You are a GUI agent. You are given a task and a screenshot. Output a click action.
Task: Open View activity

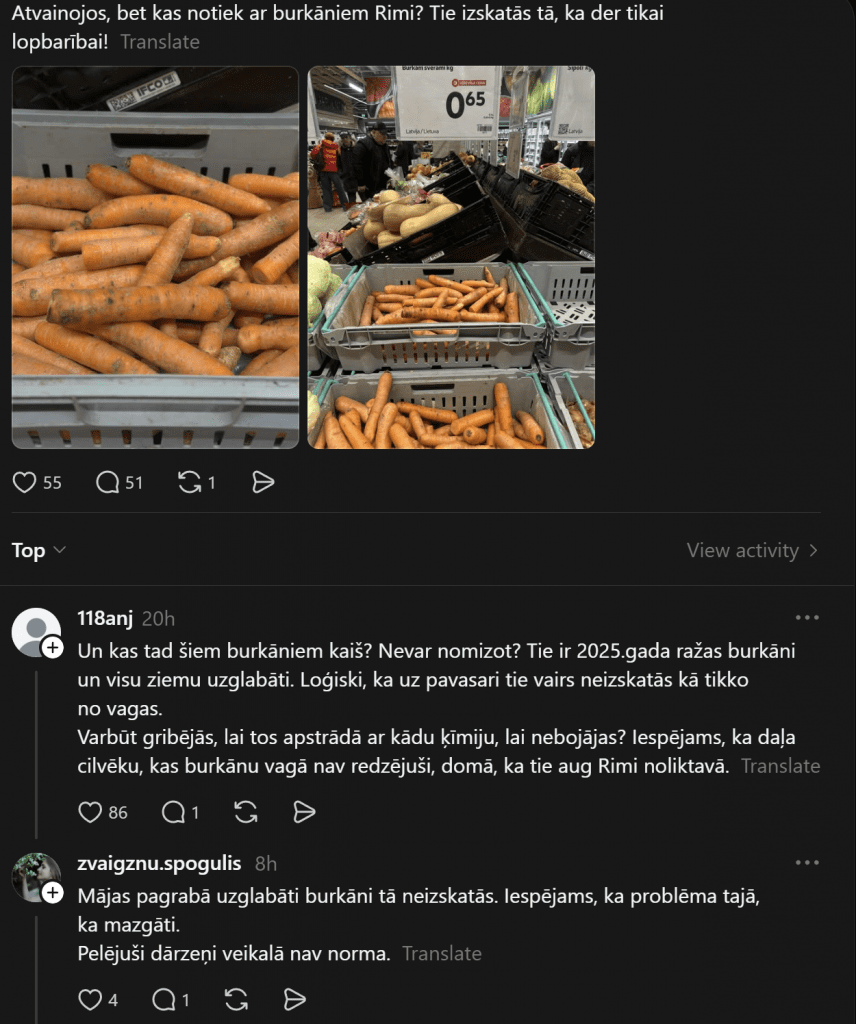pyautogui.click(x=752, y=550)
